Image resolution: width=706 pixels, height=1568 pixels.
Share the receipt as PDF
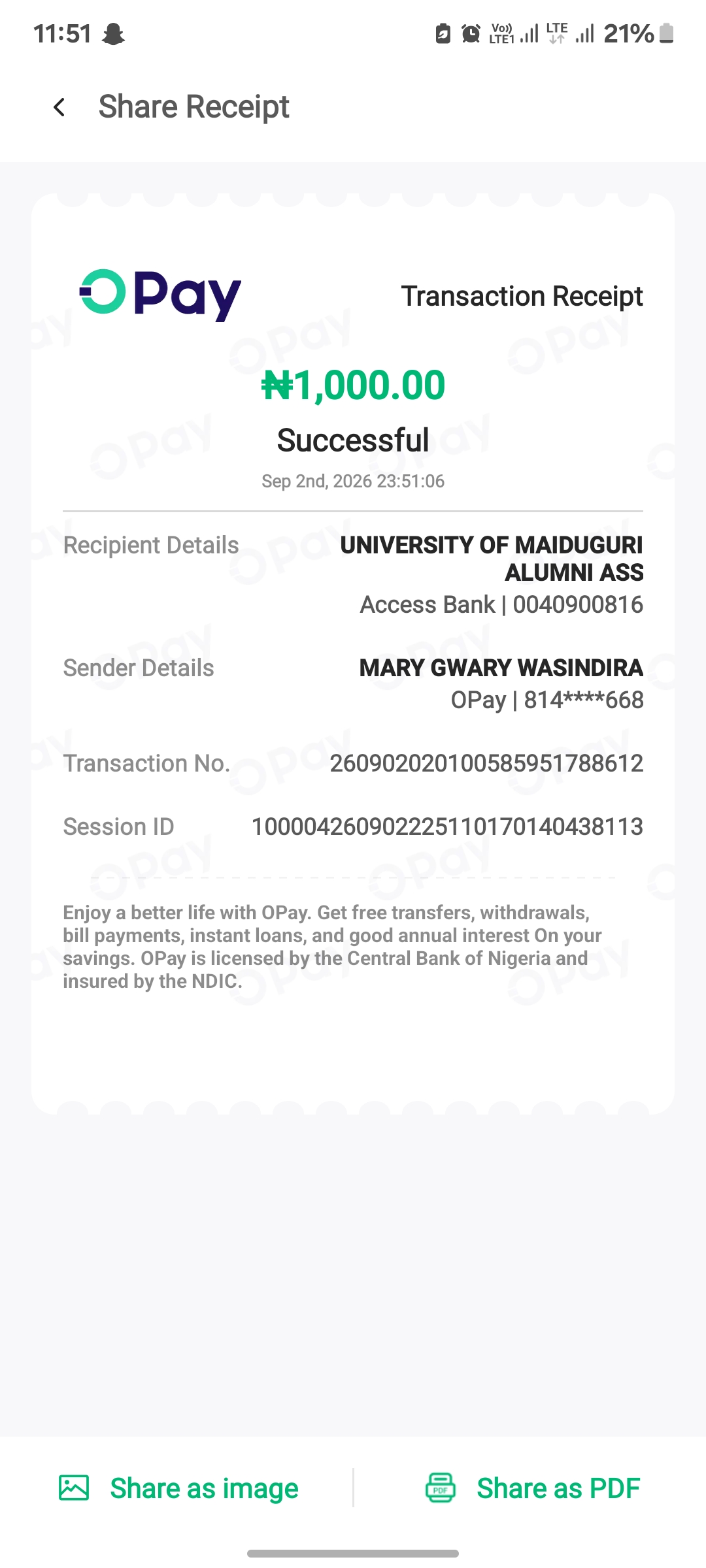[x=532, y=1488]
